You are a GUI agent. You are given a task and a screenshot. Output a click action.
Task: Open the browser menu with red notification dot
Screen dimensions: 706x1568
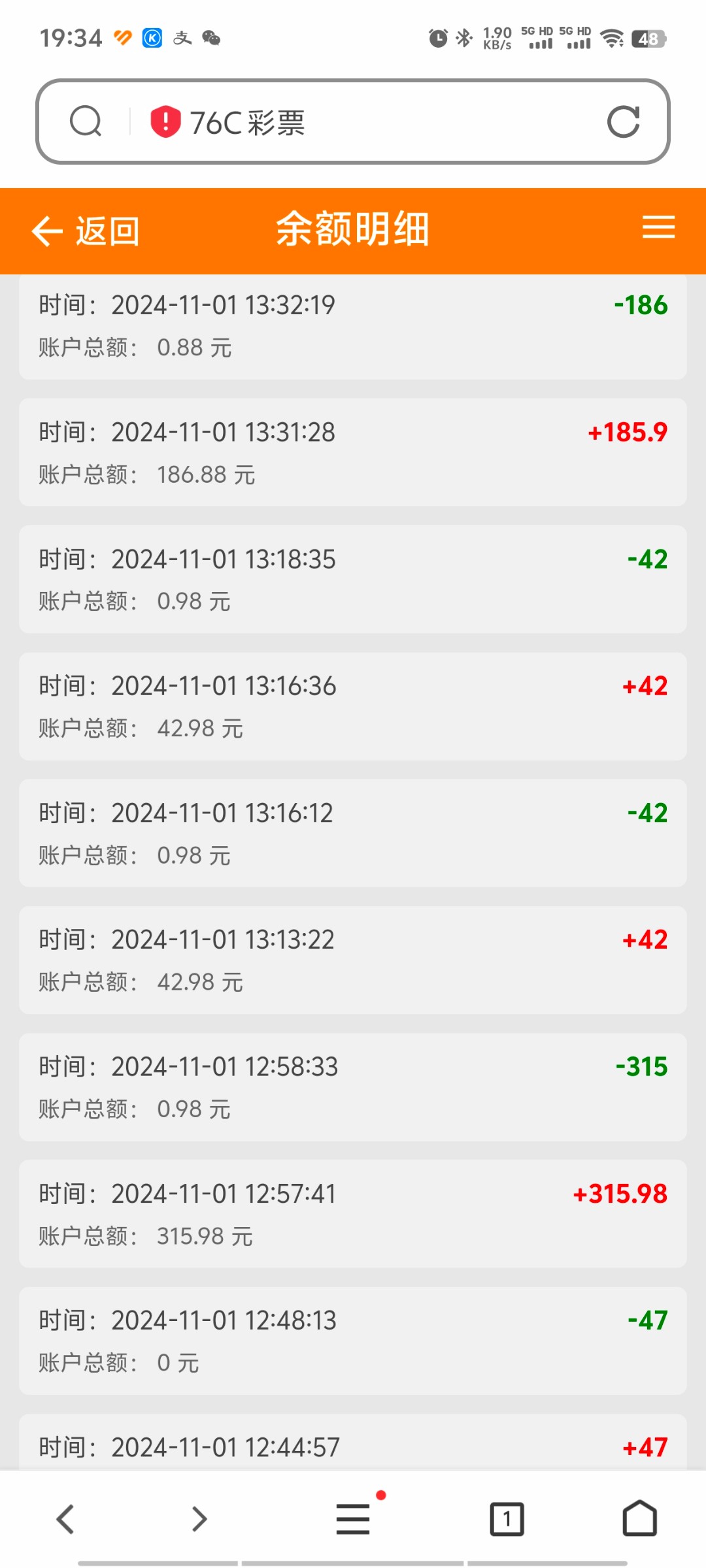pos(352,1518)
